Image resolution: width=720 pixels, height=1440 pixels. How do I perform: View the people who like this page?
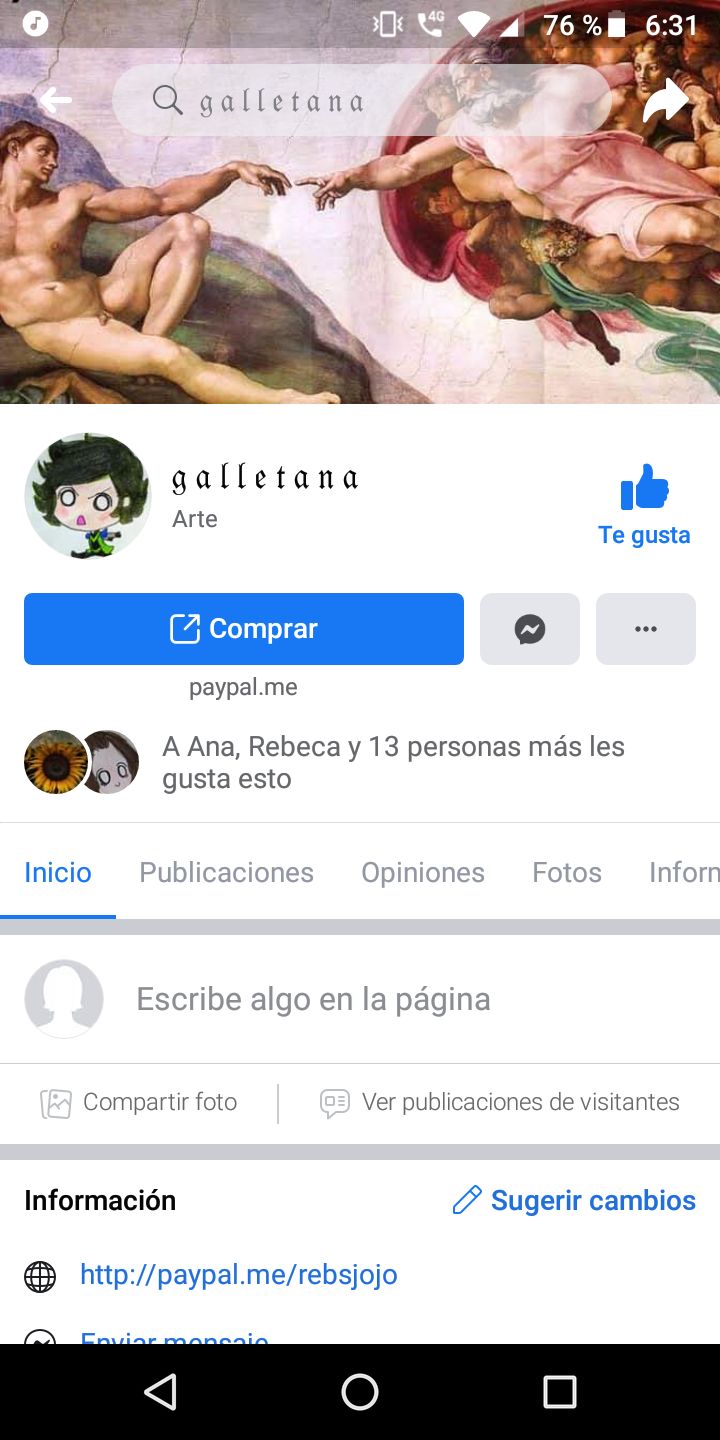[393, 762]
